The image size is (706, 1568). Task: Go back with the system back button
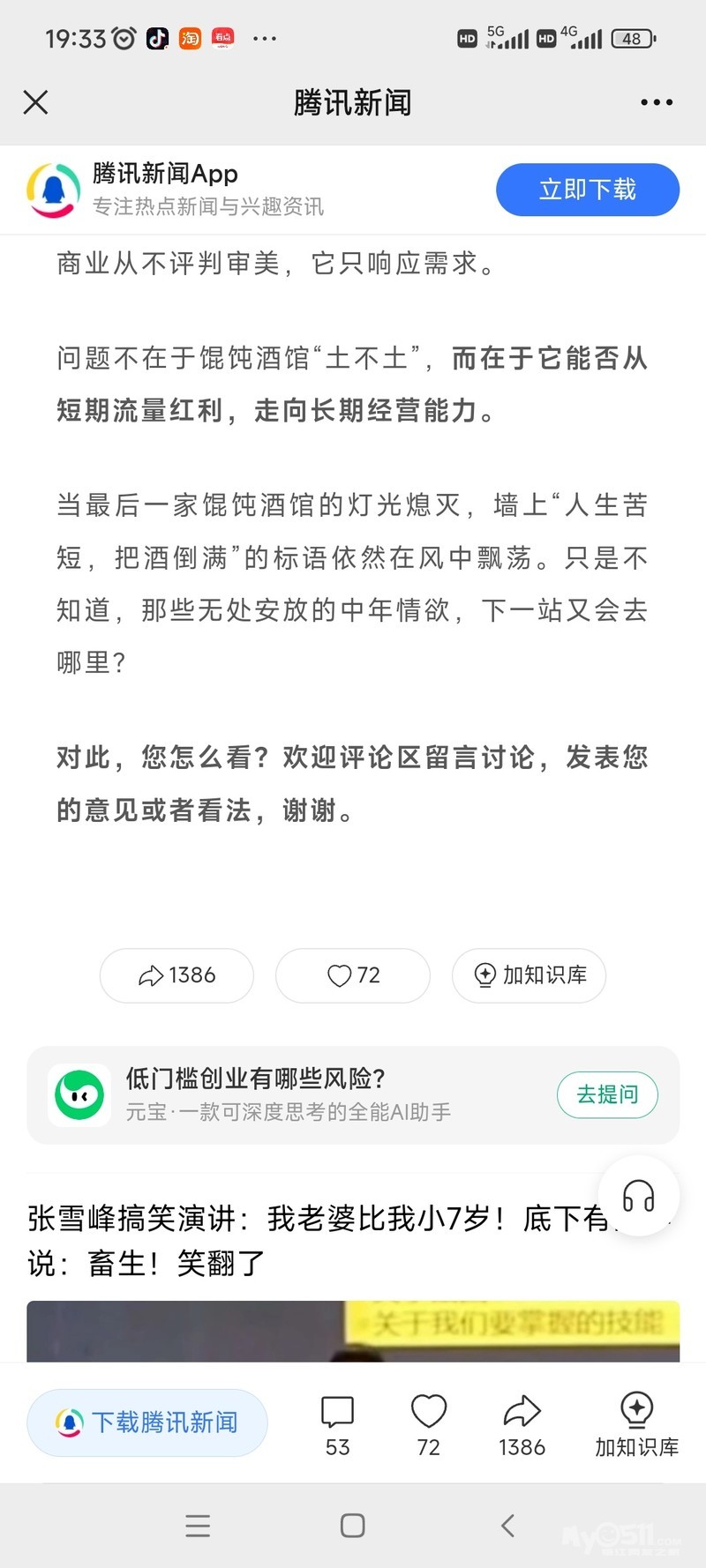[x=507, y=1526]
